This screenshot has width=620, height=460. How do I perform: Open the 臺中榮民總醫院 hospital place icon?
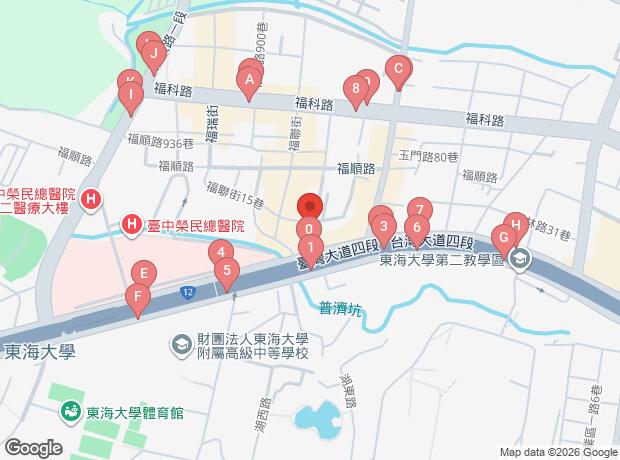tap(132, 226)
